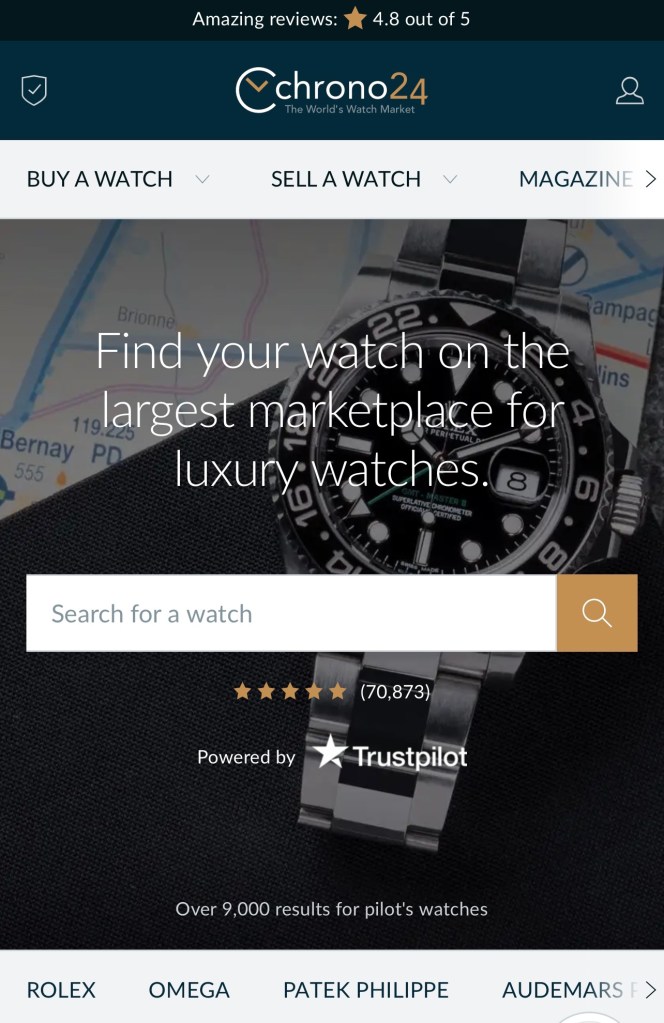664x1023 pixels.
Task: Open the user account profile icon
Action: point(629,91)
